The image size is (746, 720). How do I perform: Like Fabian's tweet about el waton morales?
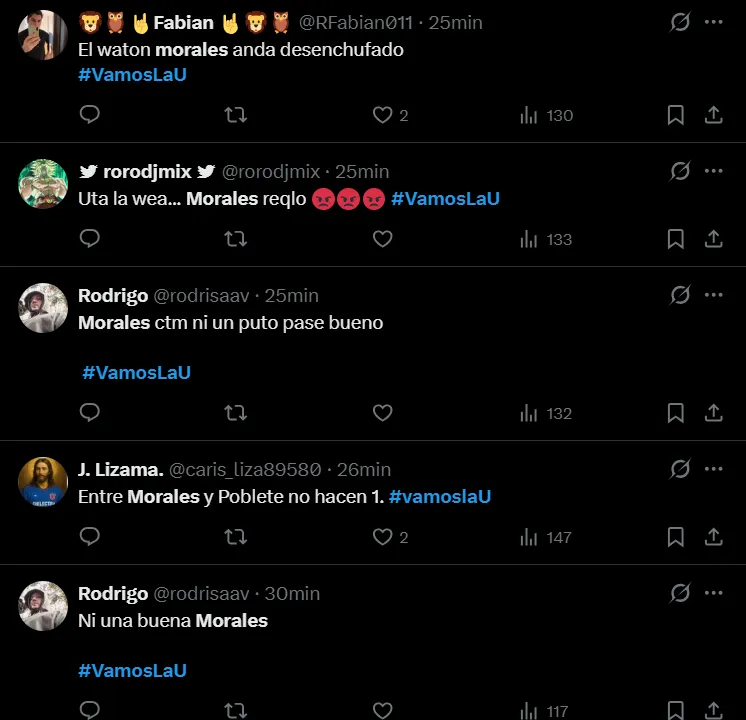tap(382, 115)
